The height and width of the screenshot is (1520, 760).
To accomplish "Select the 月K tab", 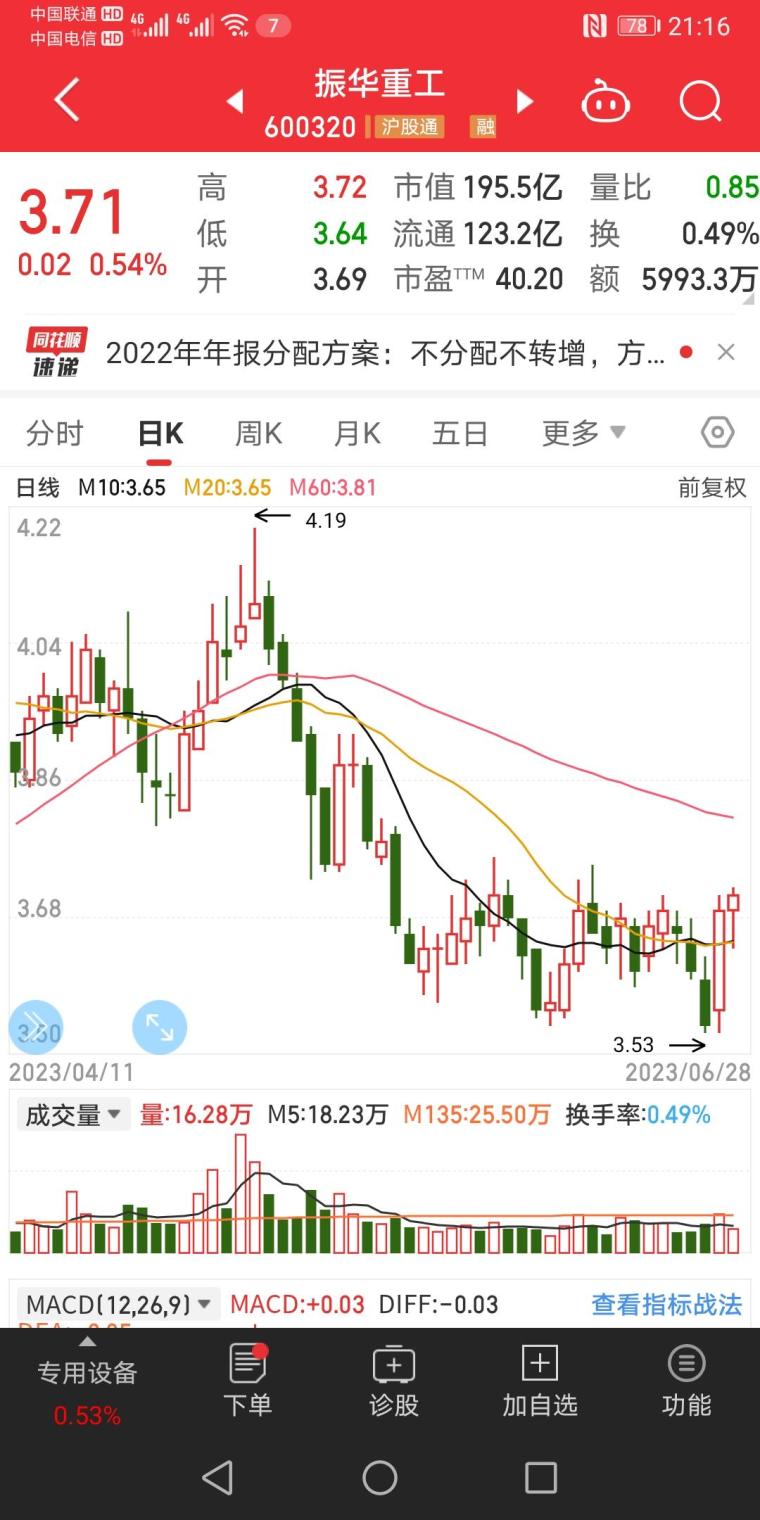I will click(x=357, y=433).
